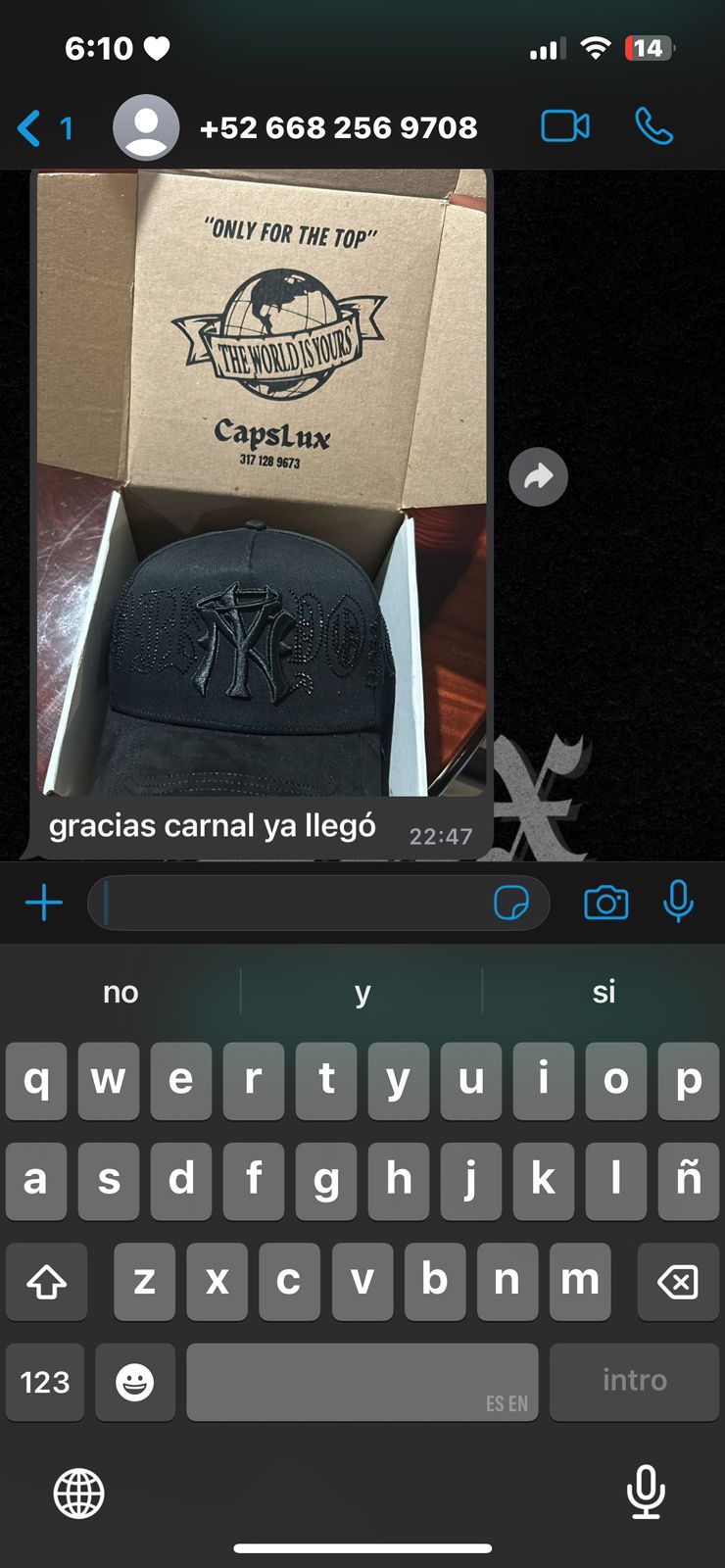This screenshot has width=725, height=1568.
Task: Switch keyboard to the 123 numbers layout
Action: 45,1382
